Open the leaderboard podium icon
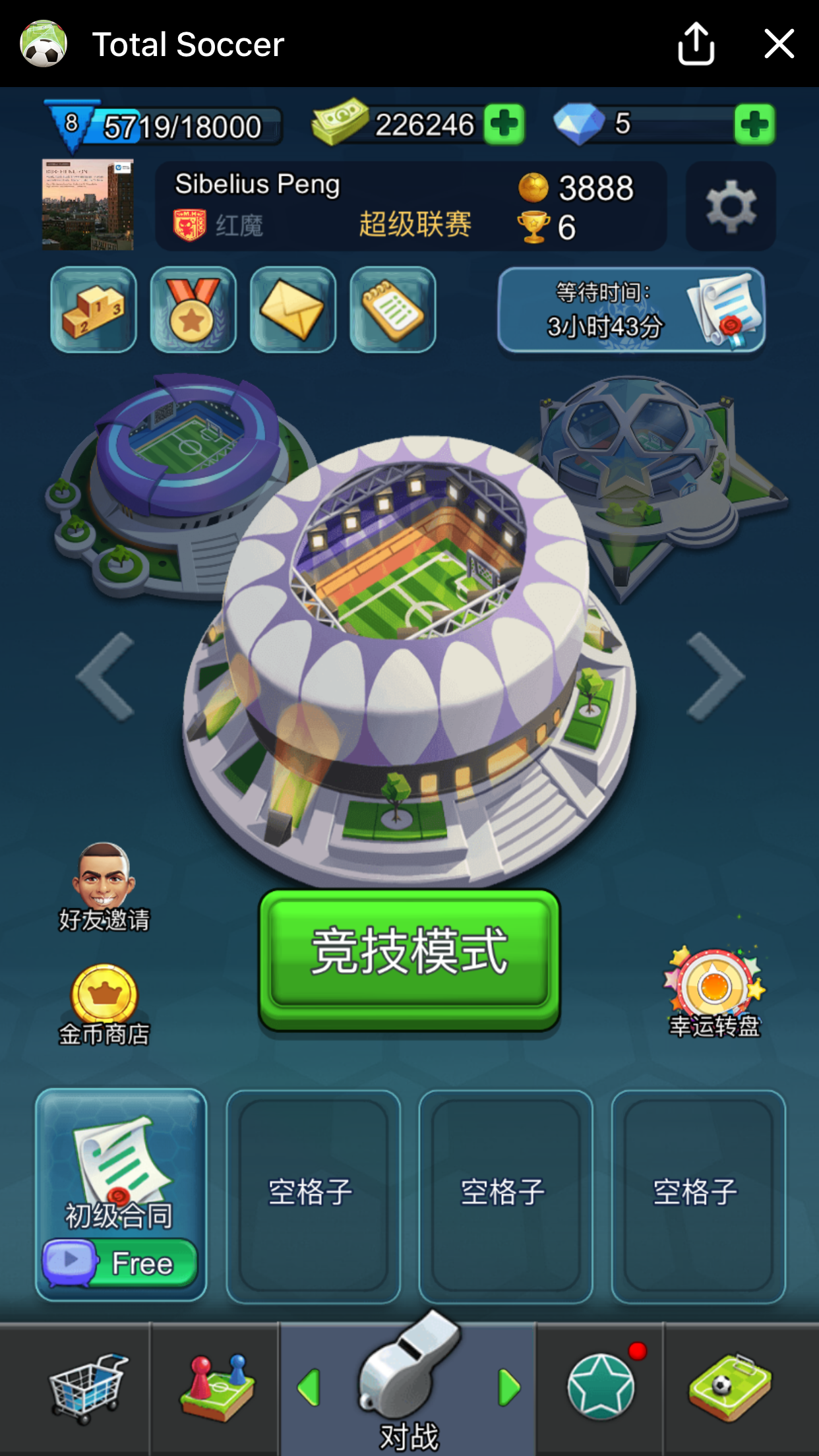Screen dimensions: 819x1456 tap(94, 309)
